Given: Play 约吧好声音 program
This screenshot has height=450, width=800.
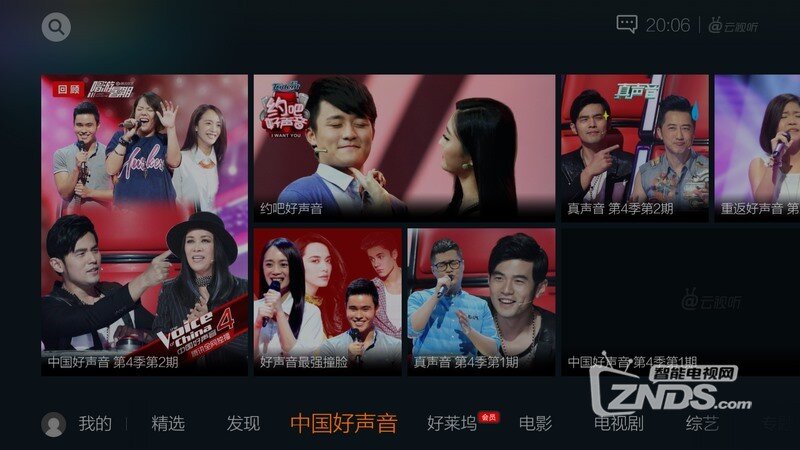Looking at the screenshot, I should point(404,147).
